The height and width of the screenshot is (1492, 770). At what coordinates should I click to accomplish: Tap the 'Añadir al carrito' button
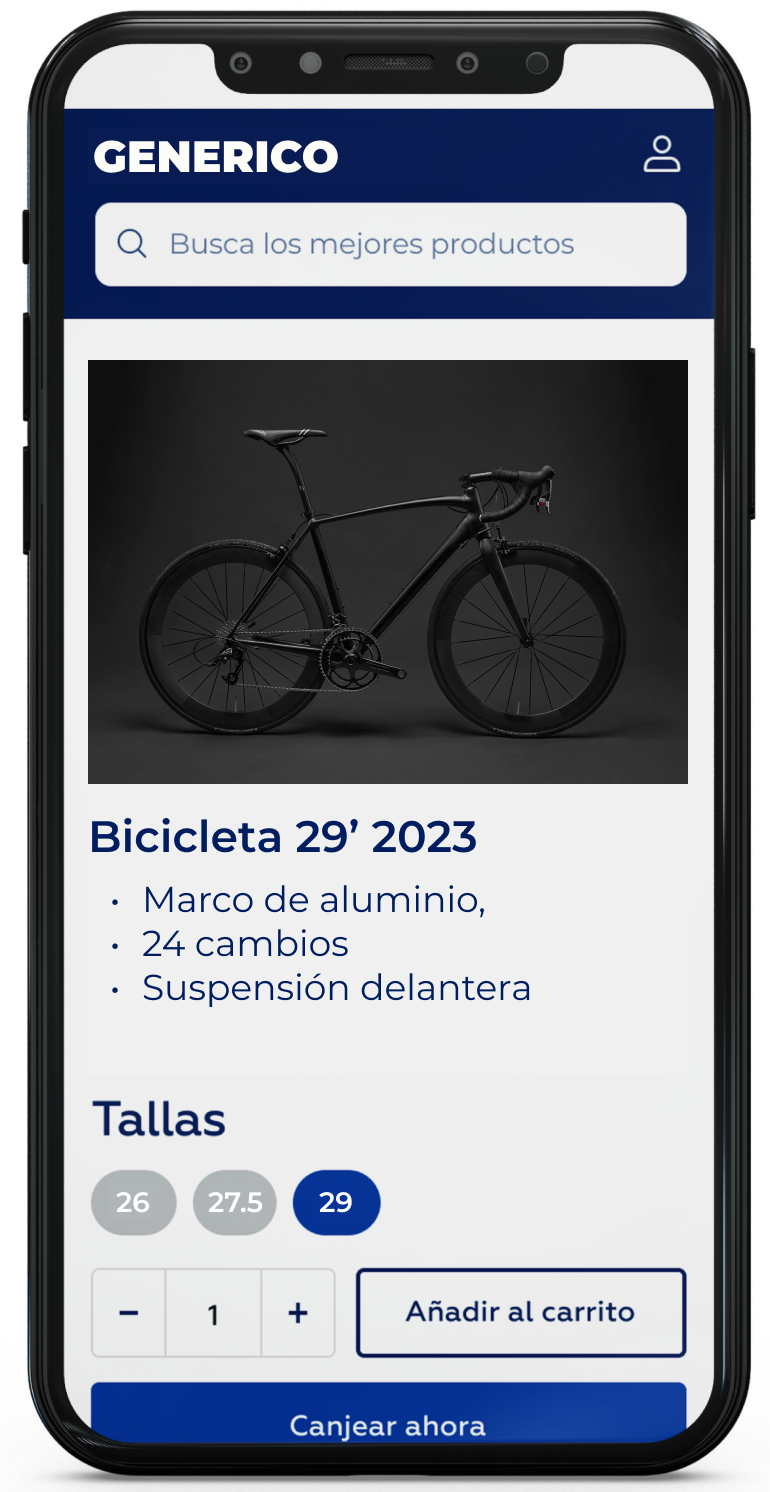point(520,1312)
